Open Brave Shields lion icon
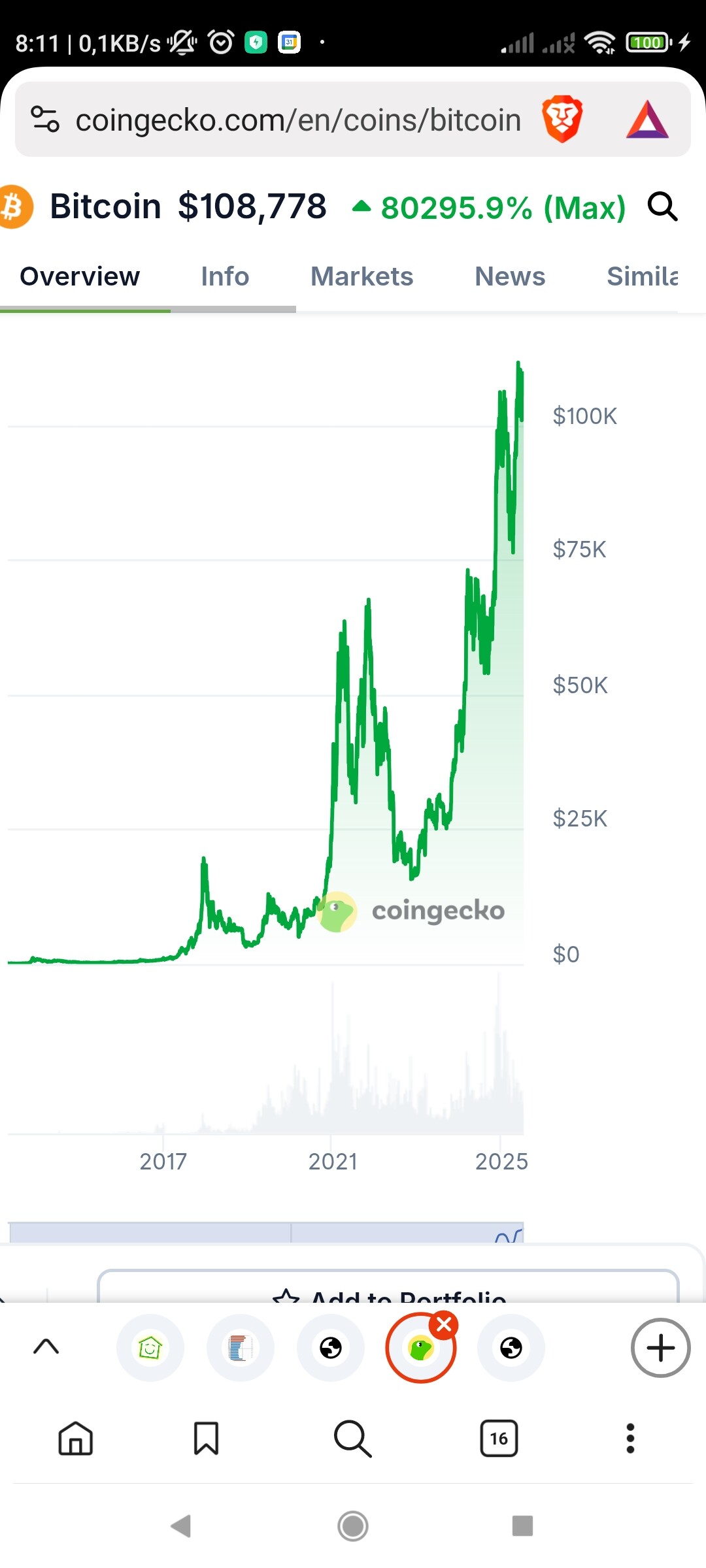Image resolution: width=706 pixels, height=1568 pixels. click(562, 119)
